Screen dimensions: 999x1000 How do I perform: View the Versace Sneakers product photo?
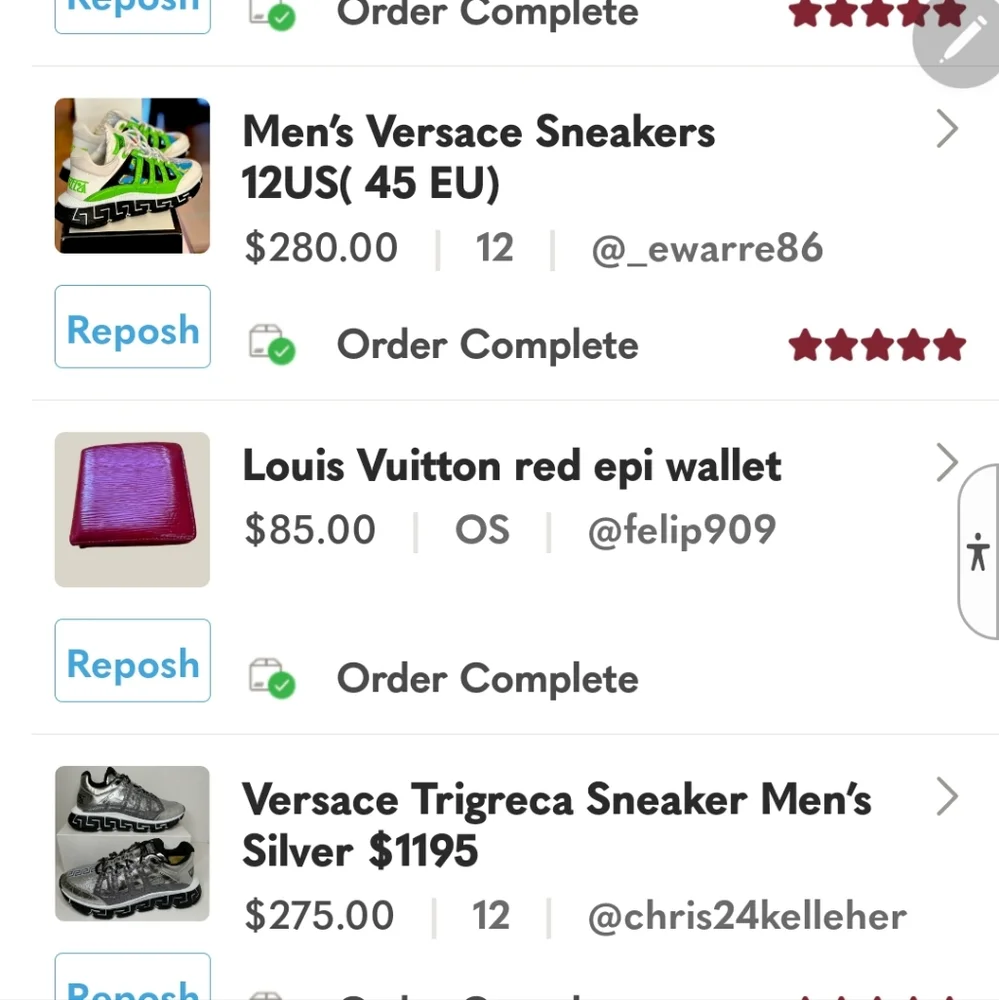(132, 176)
